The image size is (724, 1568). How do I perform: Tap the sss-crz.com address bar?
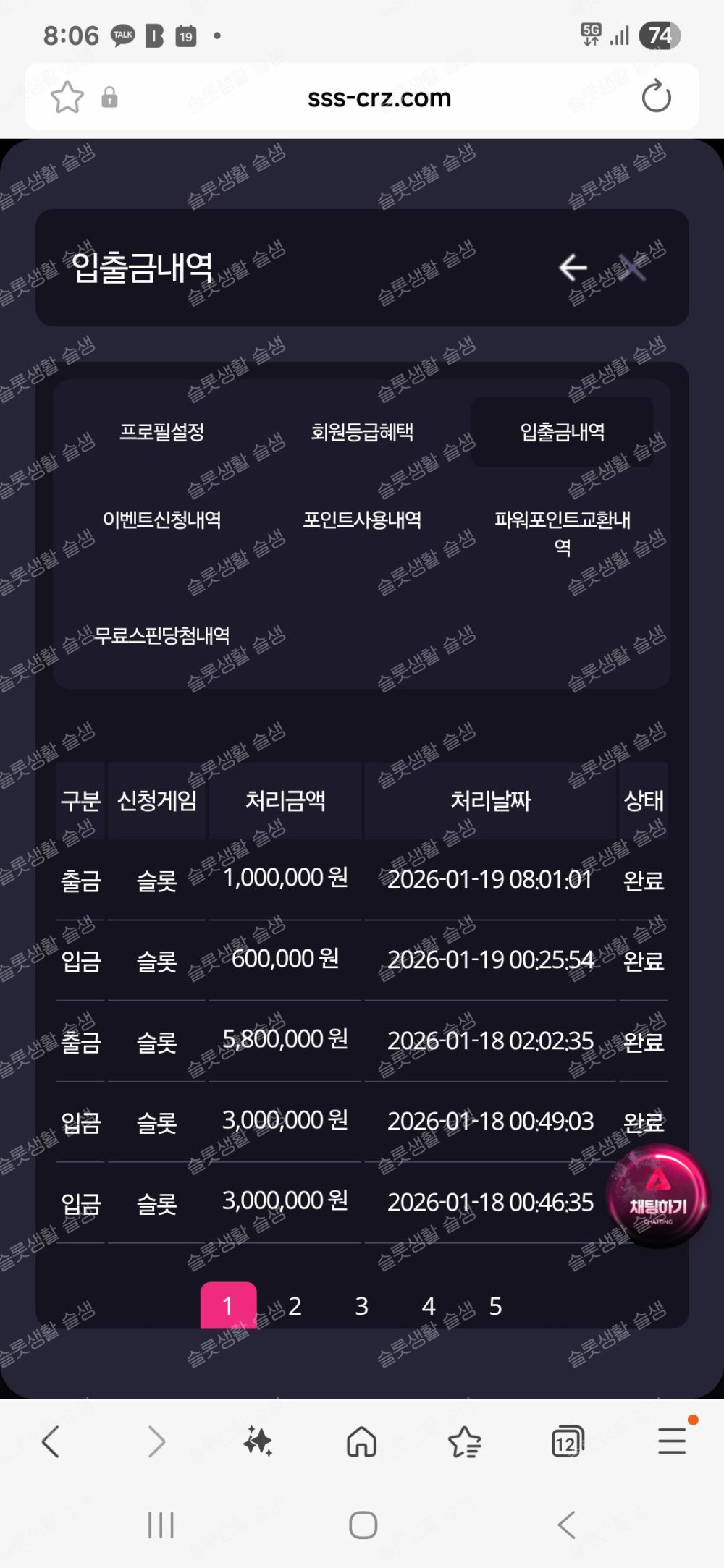tap(379, 98)
